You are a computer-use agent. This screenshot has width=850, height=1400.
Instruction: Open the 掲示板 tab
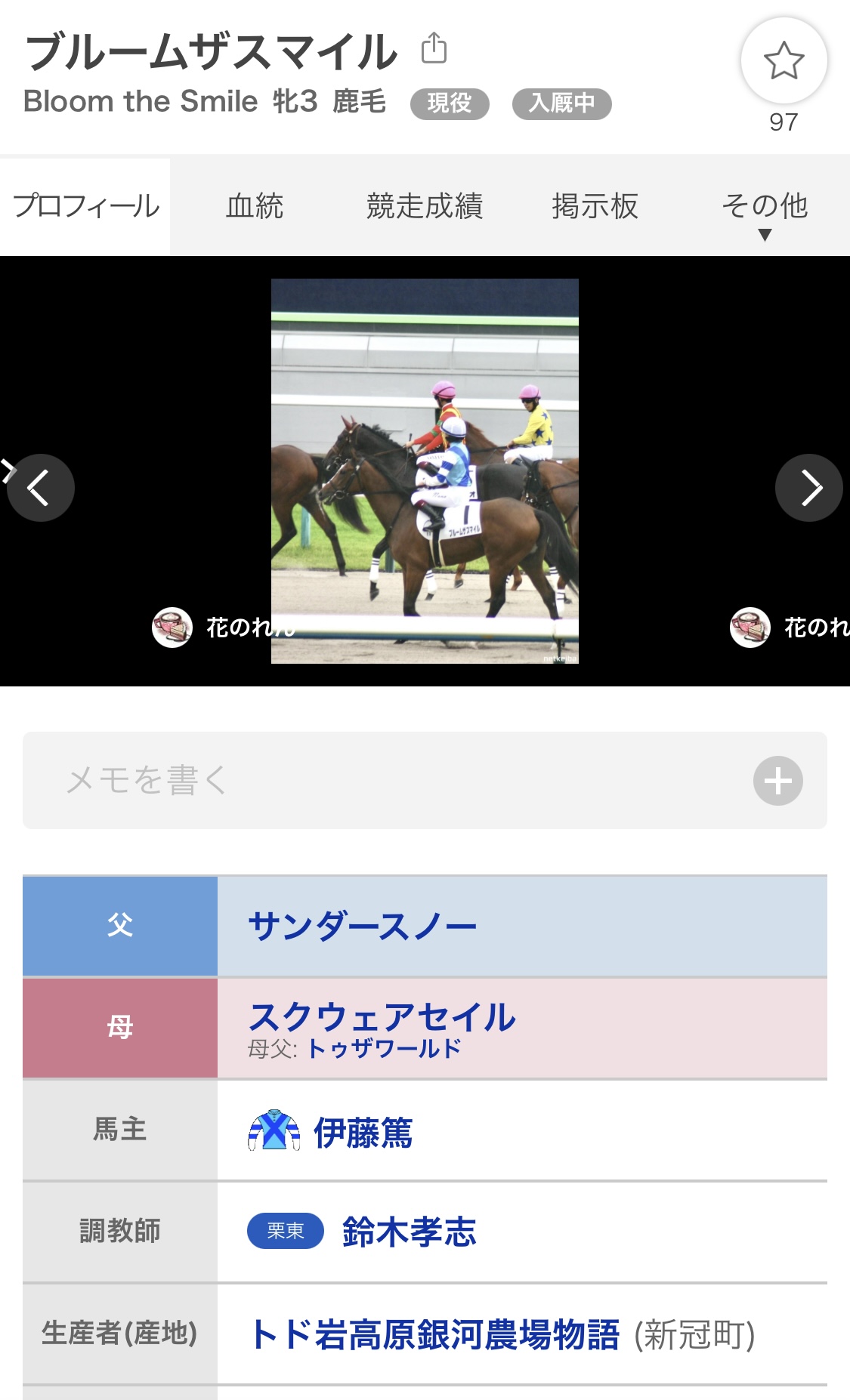(595, 206)
